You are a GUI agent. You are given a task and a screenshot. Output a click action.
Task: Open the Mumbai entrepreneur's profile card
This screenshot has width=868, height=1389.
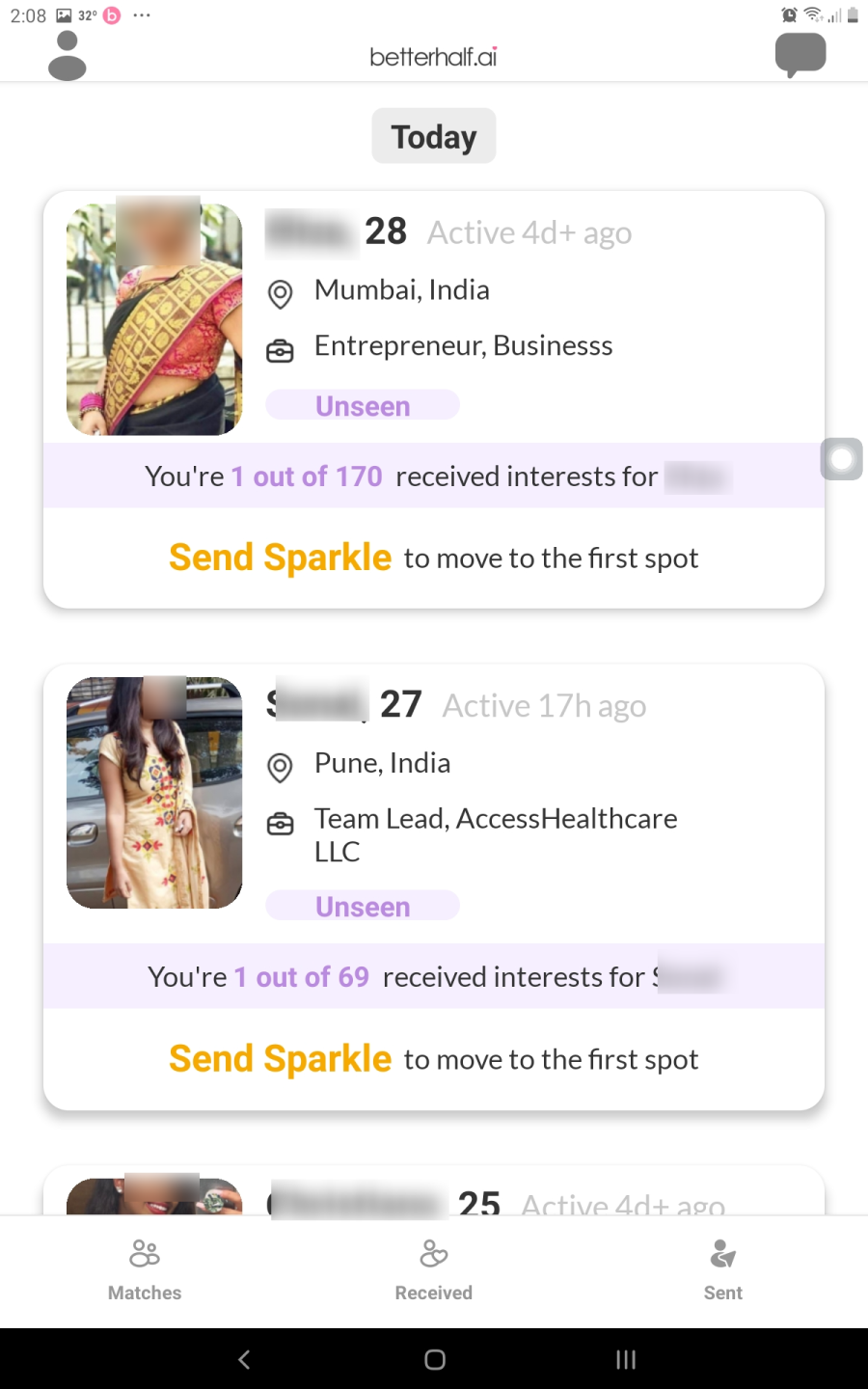pyautogui.click(x=434, y=318)
